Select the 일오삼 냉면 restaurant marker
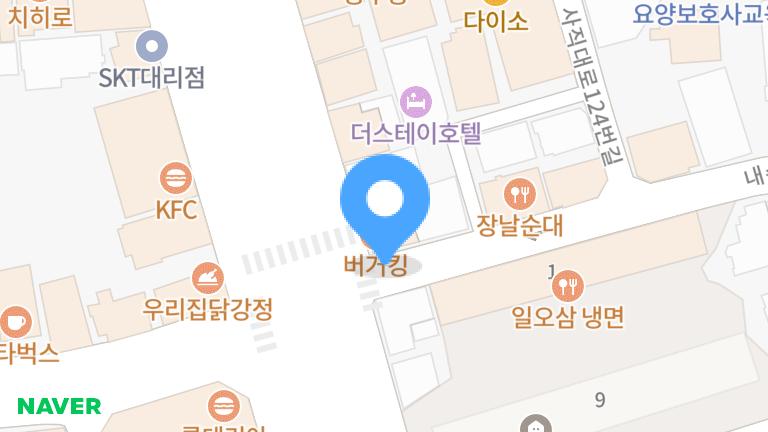Screen dimensions: 768x432 click(x=567, y=286)
